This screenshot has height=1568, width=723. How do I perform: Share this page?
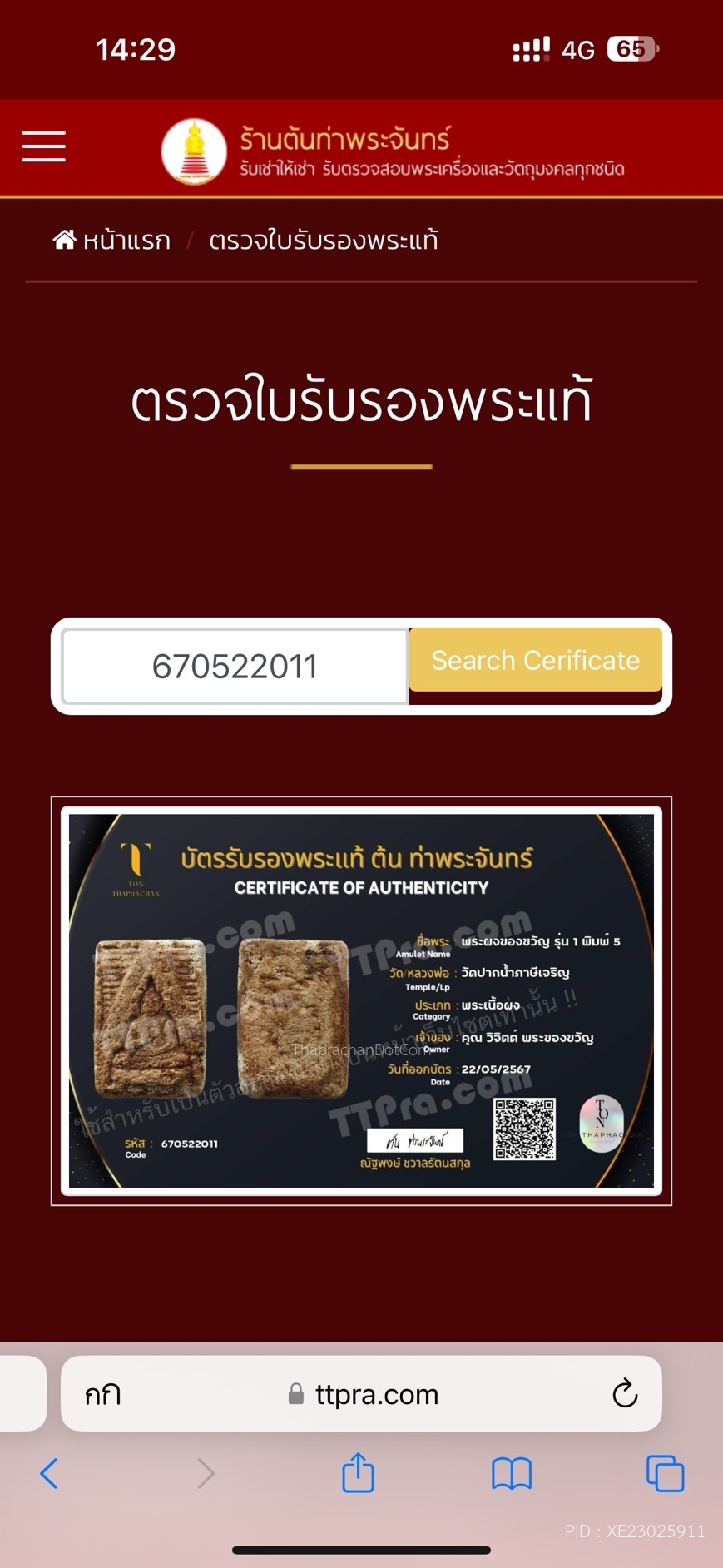click(x=359, y=1472)
